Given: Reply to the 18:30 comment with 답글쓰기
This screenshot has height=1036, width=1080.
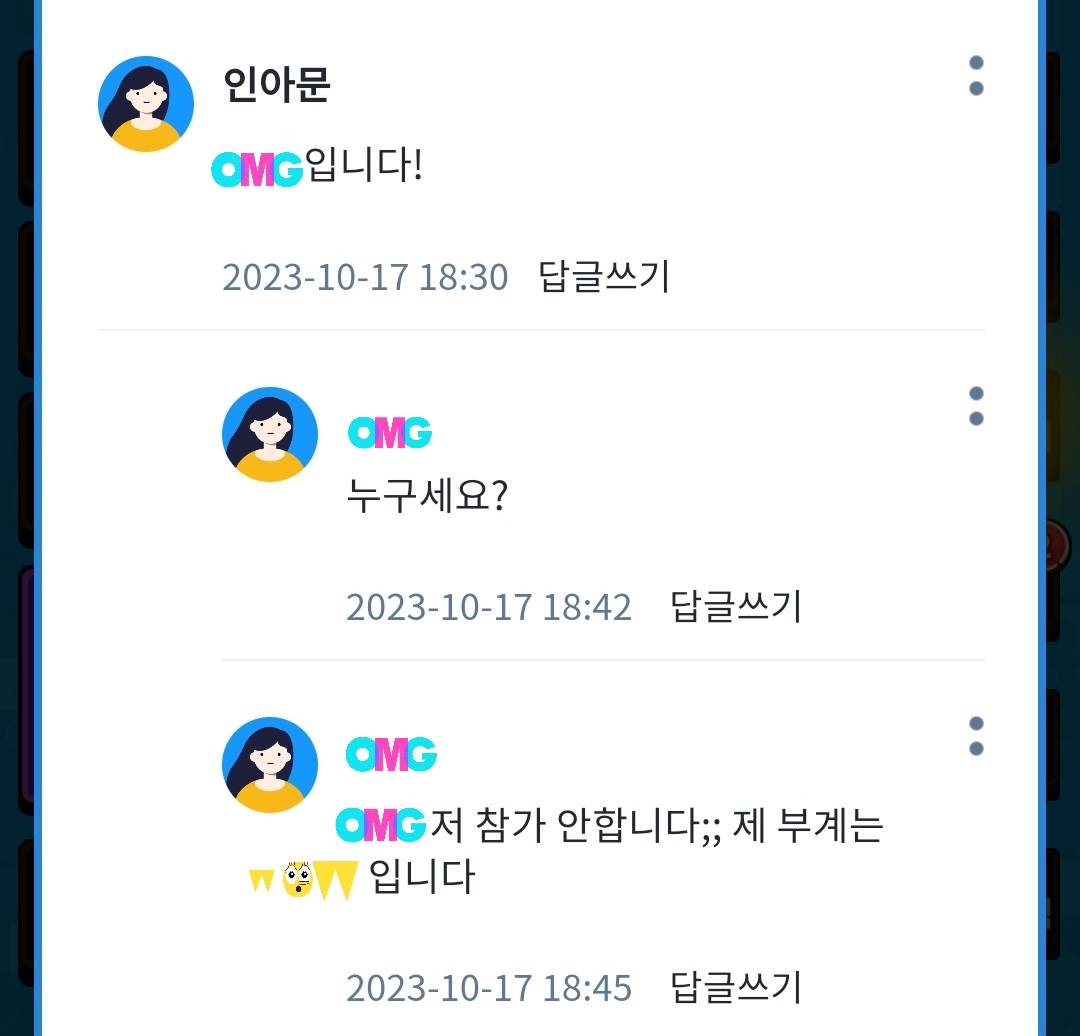Looking at the screenshot, I should pyautogui.click(x=604, y=277).
